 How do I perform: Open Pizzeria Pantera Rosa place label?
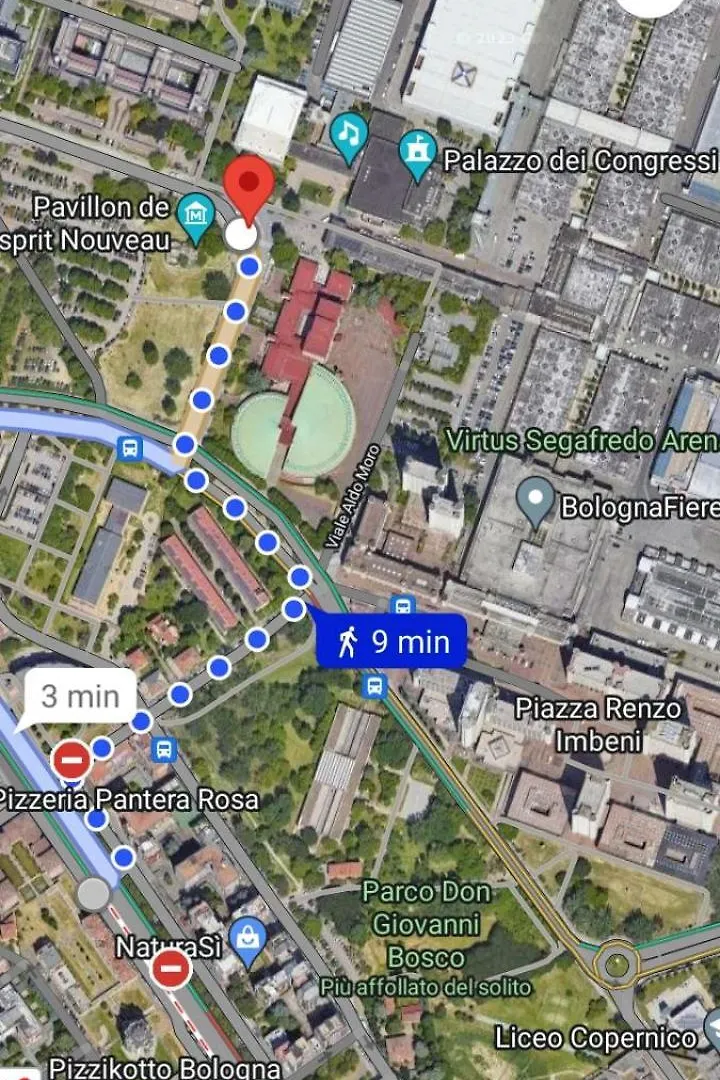click(127, 799)
